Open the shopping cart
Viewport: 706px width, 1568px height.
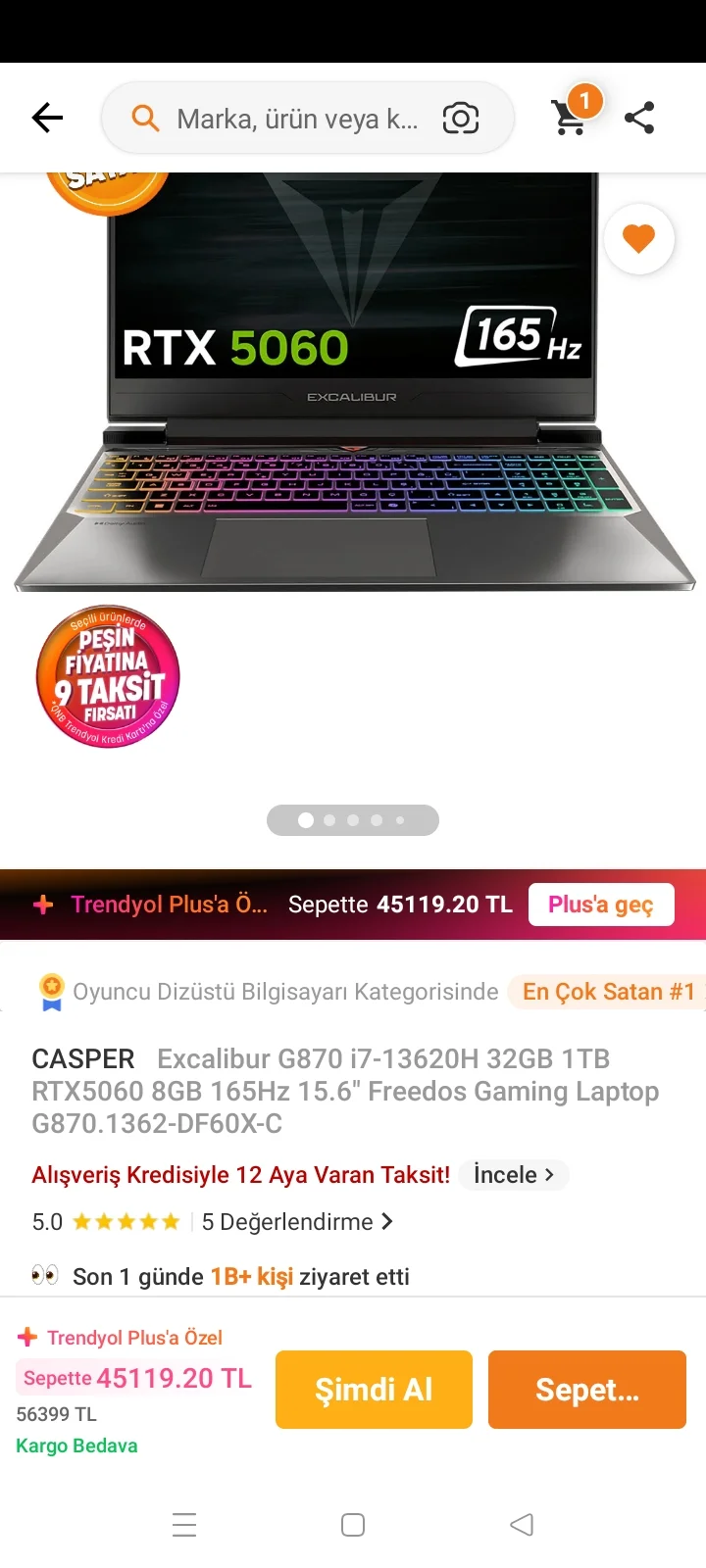pos(571,117)
